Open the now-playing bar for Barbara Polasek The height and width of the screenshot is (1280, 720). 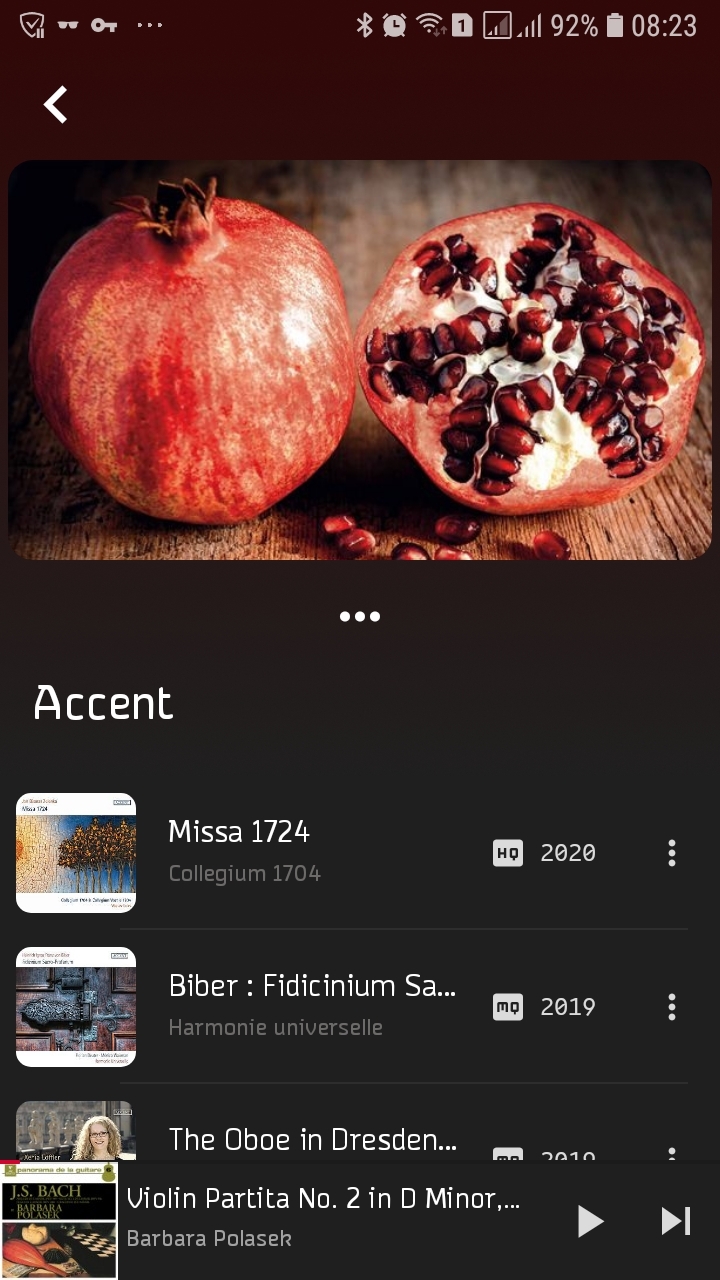[322, 1218]
